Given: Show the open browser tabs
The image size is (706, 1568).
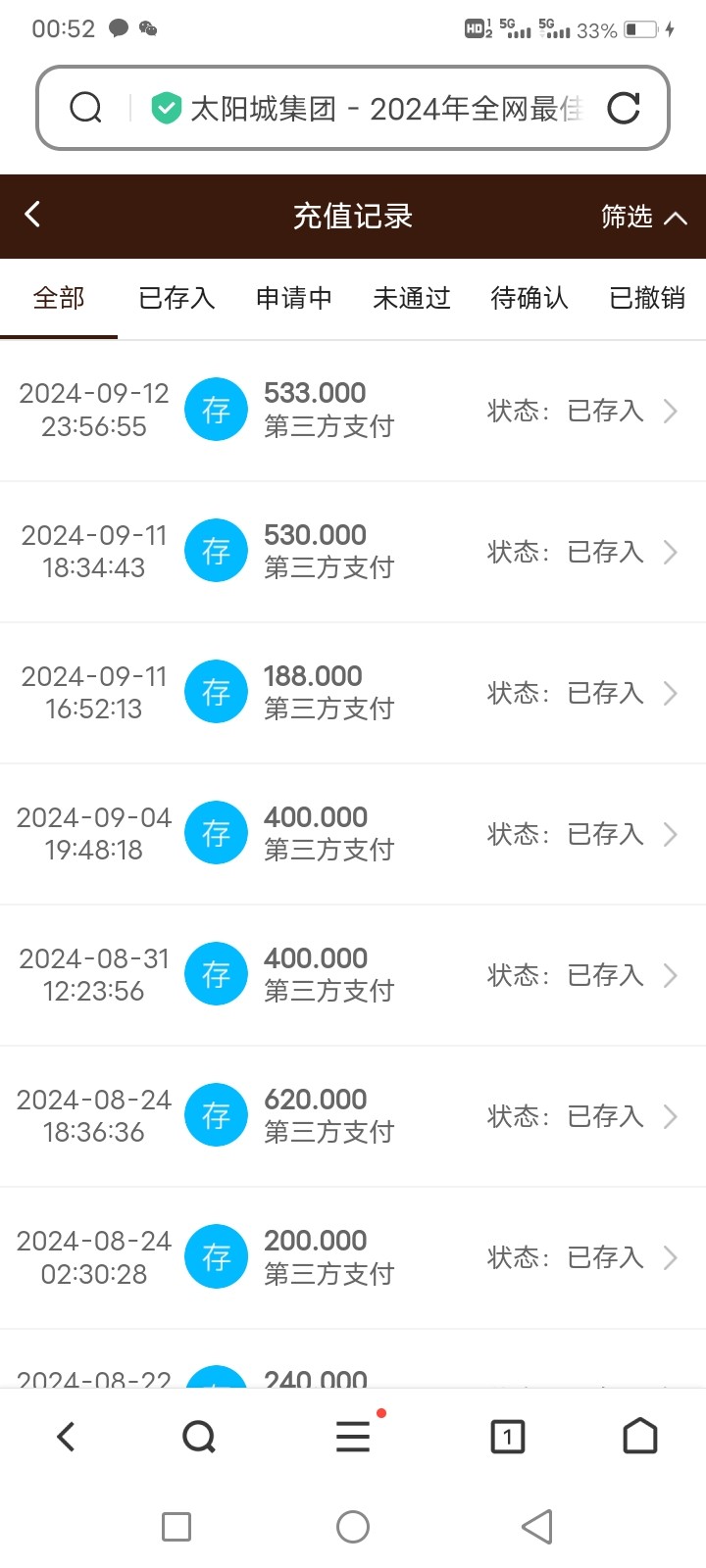Looking at the screenshot, I should point(507,1437).
